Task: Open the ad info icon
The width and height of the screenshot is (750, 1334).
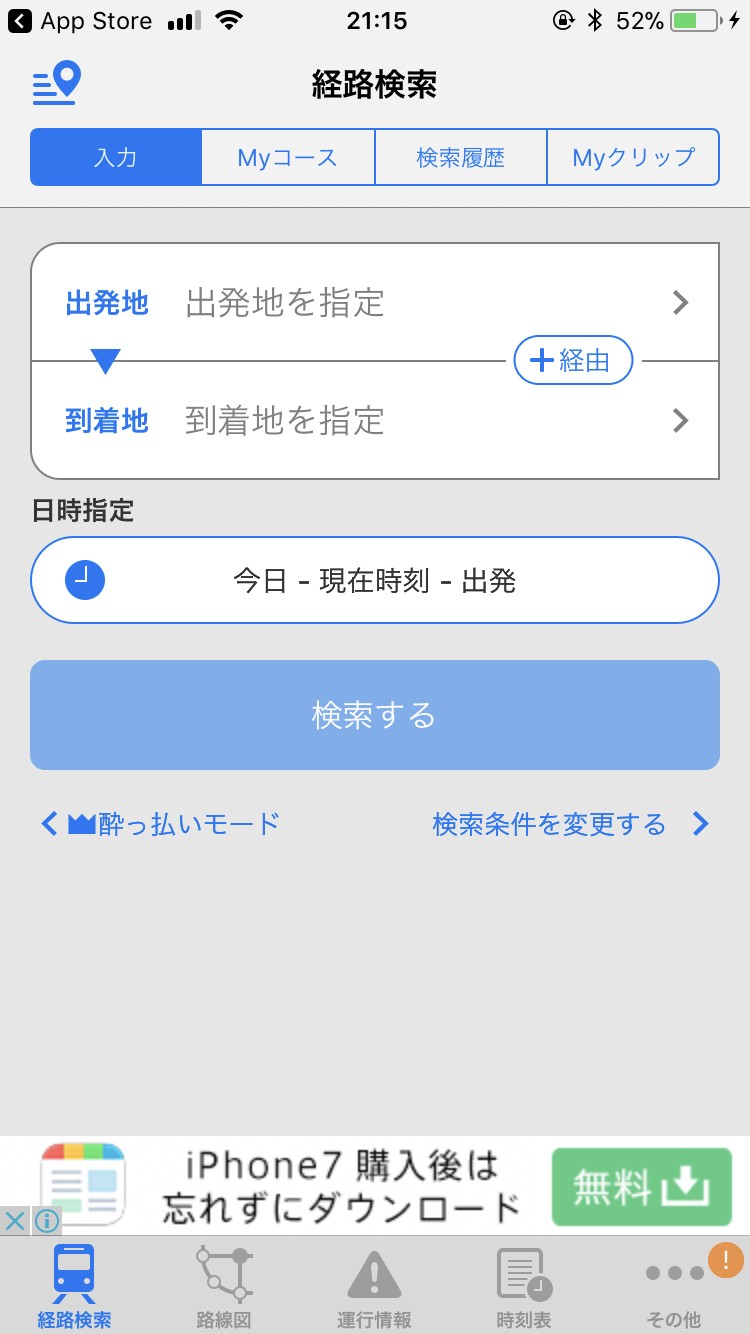Action: (x=47, y=1221)
